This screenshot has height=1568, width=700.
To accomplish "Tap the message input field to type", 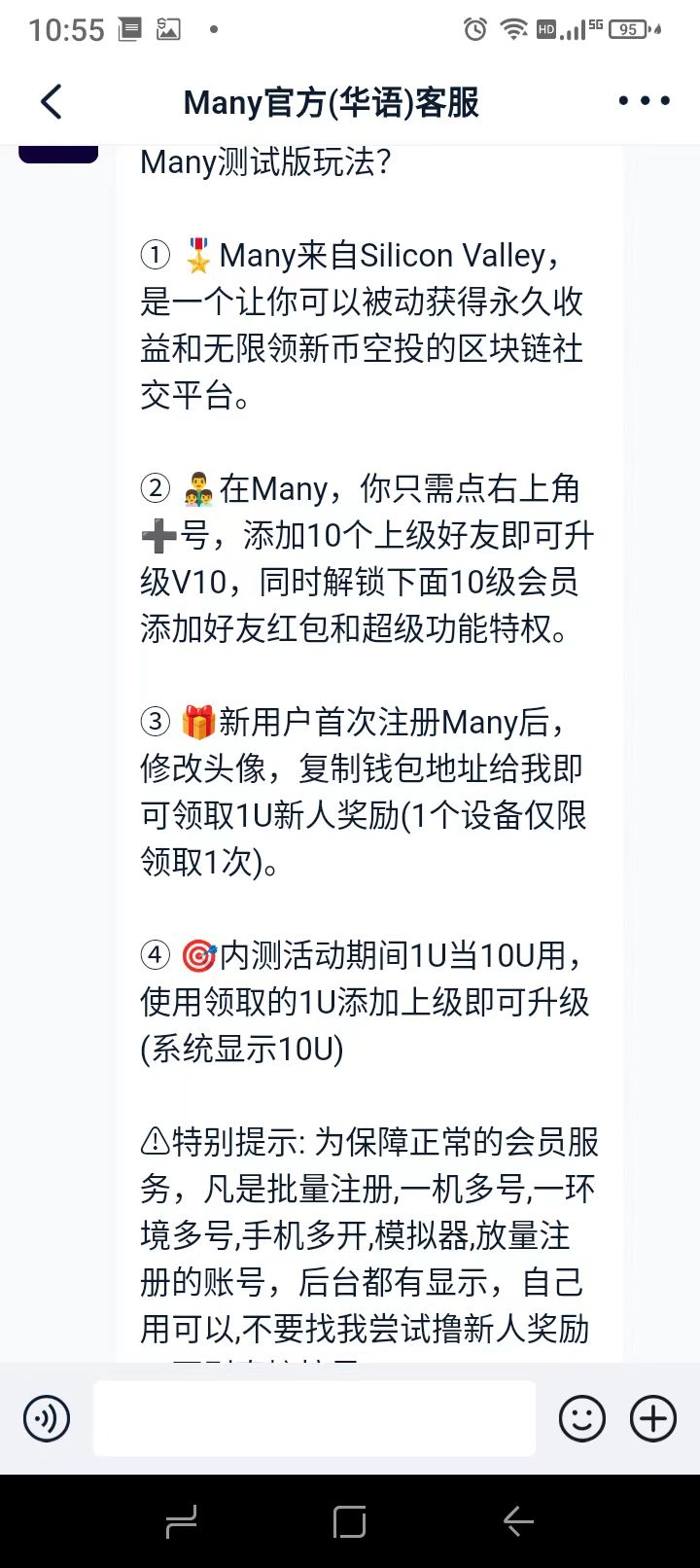I will click(313, 1417).
